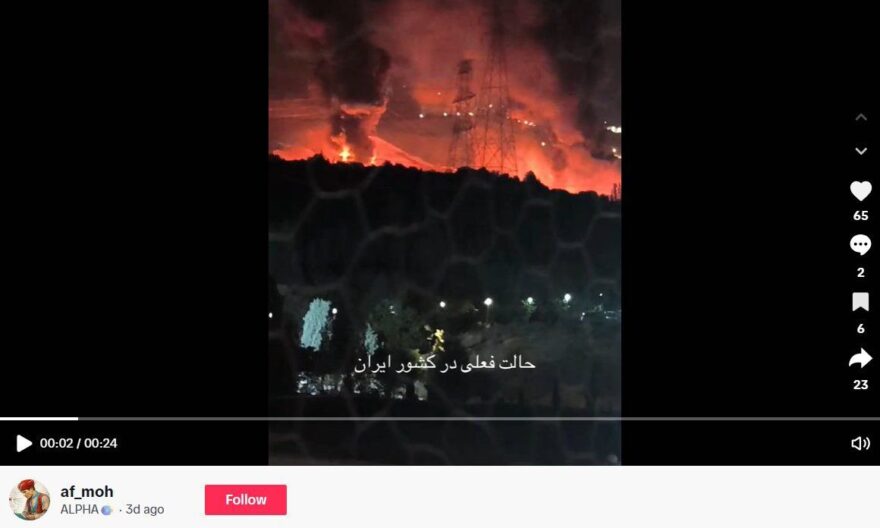Go to the previous video with the up chevron
The width and height of the screenshot is (880, 528).
click(x=860, y=118)
